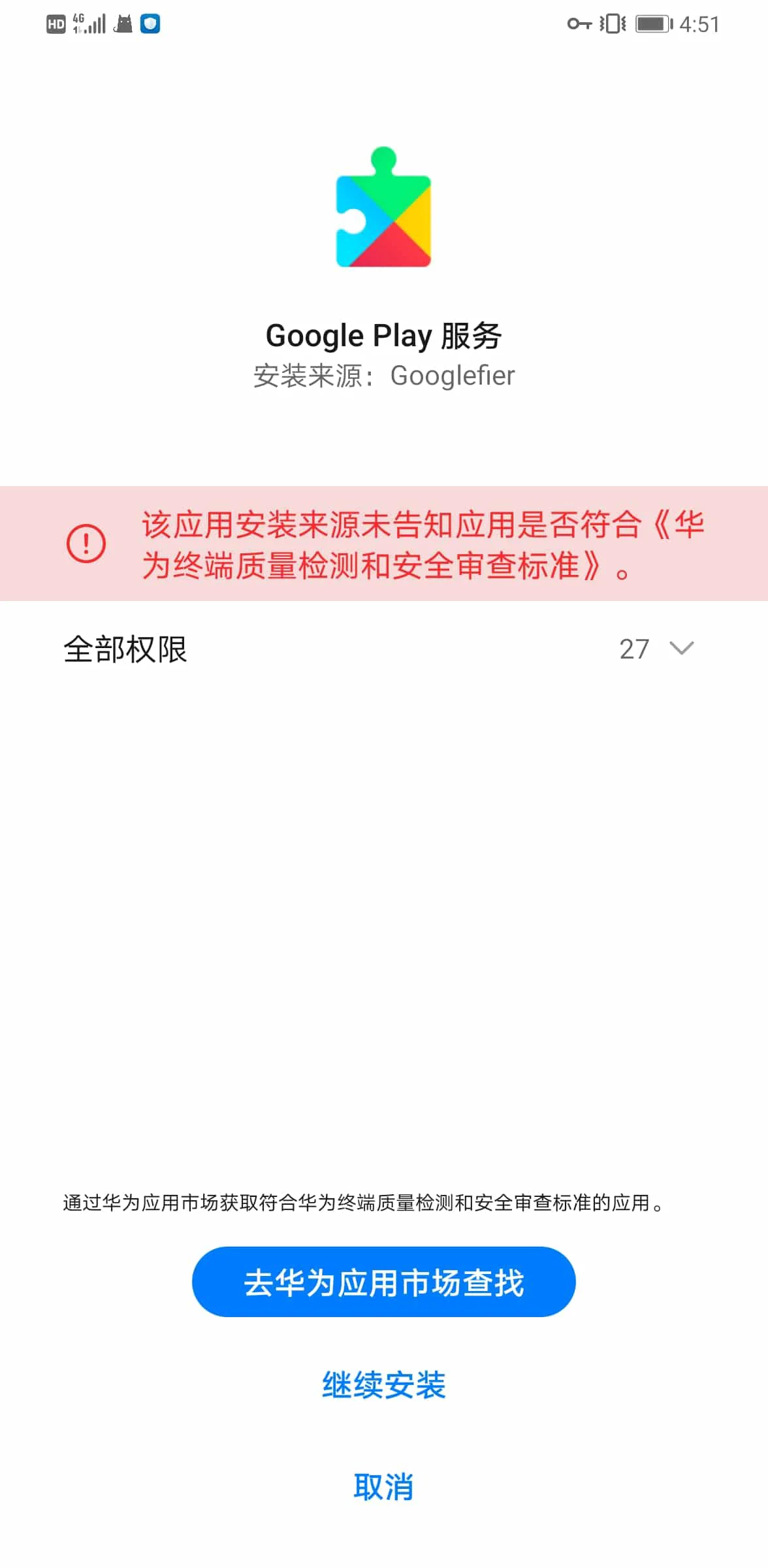
Task: Expand the 全部权限 permissions list
Action: click(x=384, y=649)
